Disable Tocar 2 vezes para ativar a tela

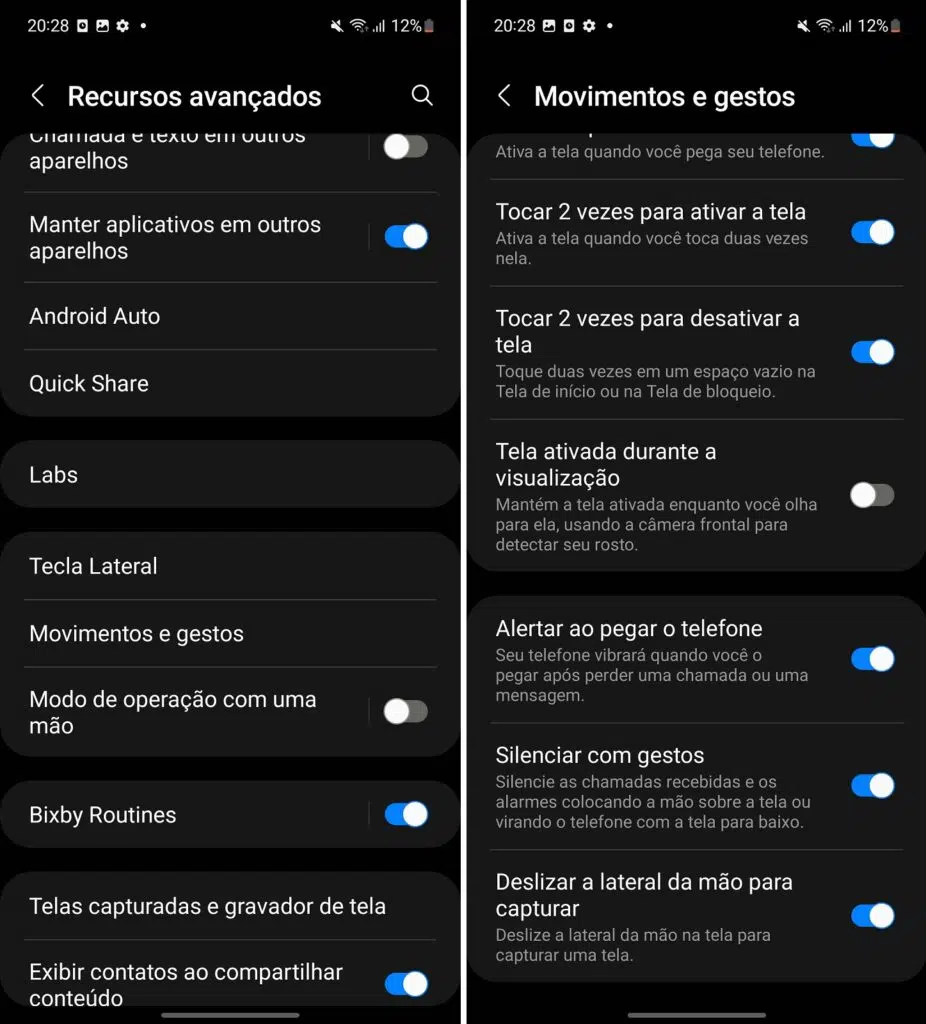point(872,231)
